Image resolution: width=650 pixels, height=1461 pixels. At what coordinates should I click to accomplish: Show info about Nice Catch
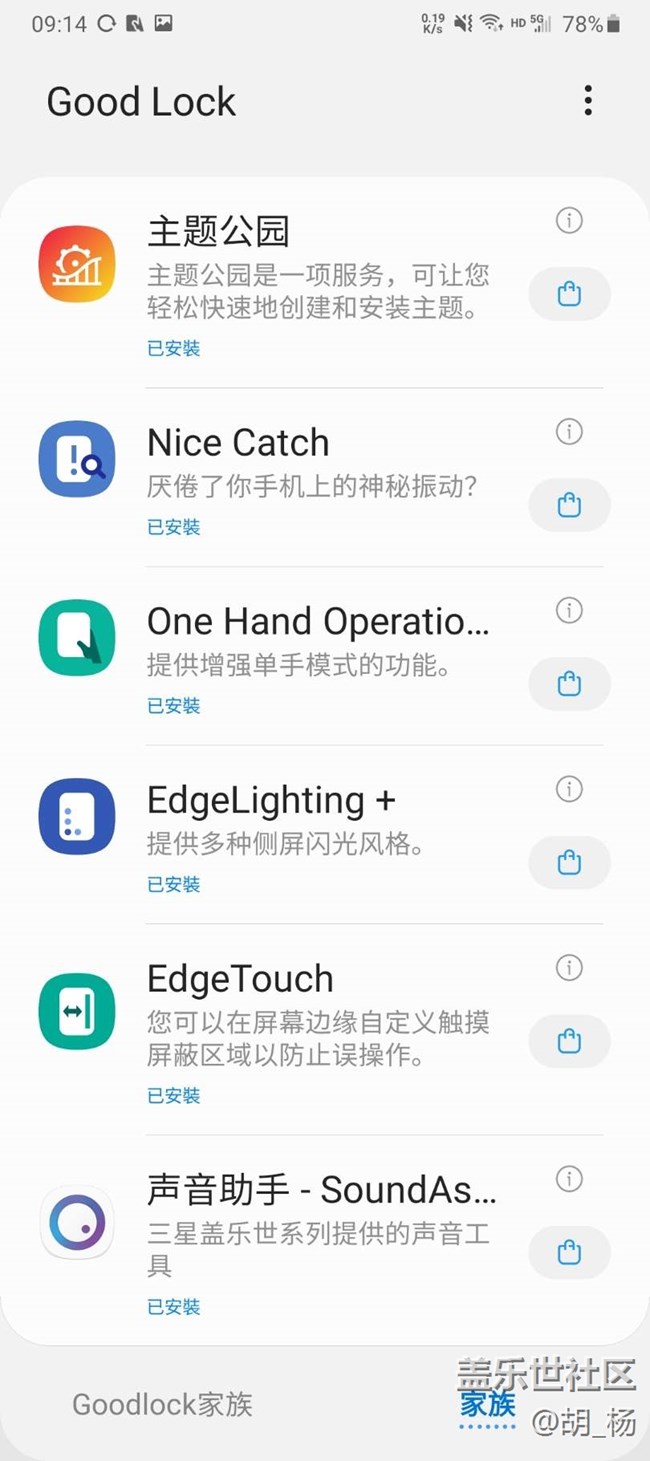[569, 432]
